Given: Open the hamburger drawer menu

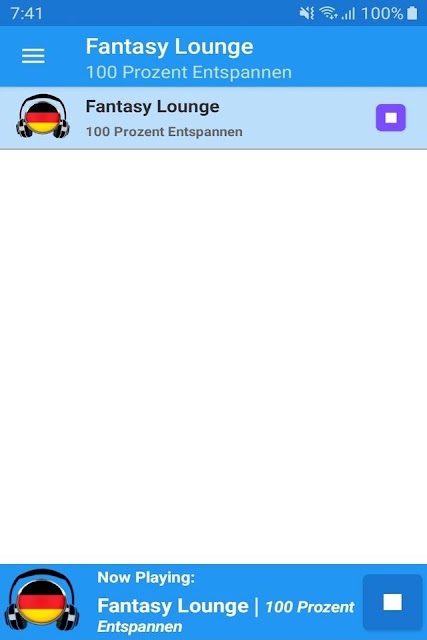Looking at the screenshot, I should tap(33, 56).
